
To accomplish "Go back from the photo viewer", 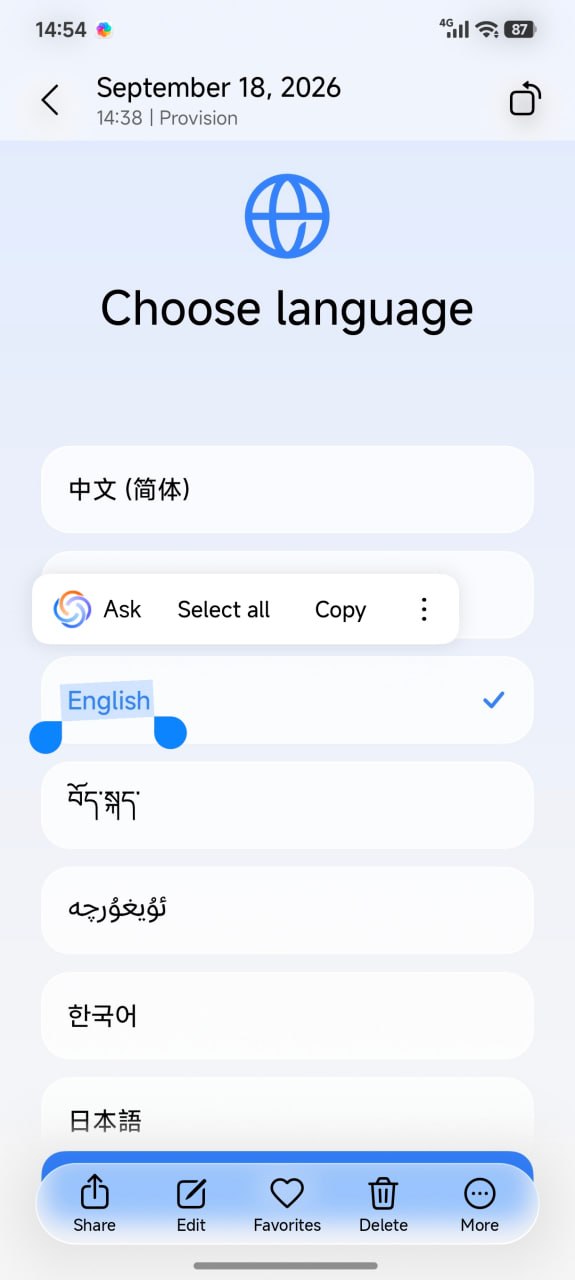I will click(50, 100).
